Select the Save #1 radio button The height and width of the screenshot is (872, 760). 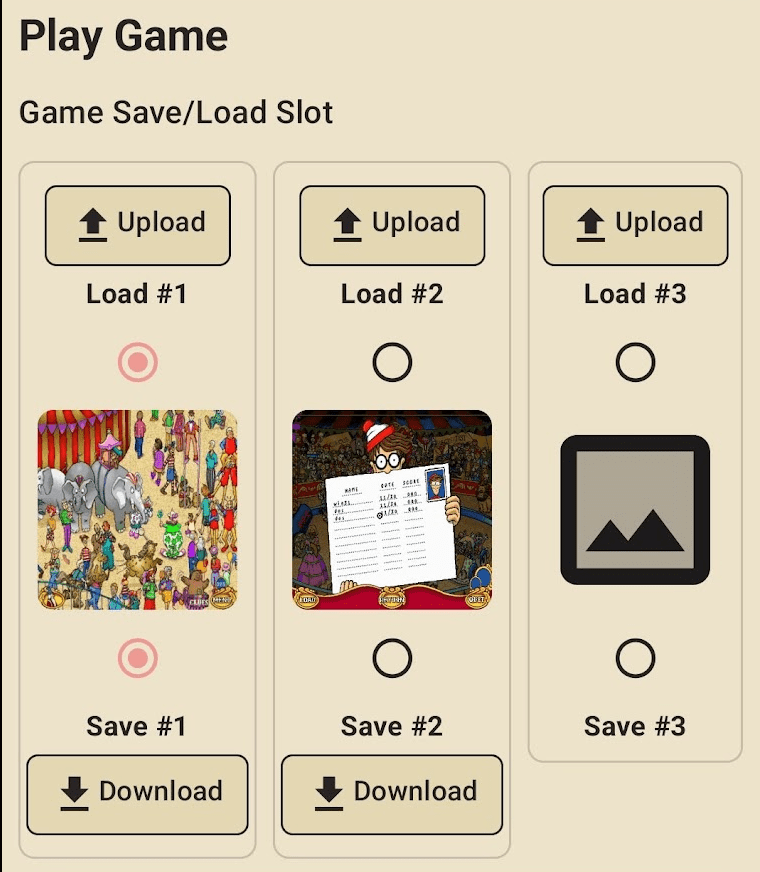tap(137, 658)
